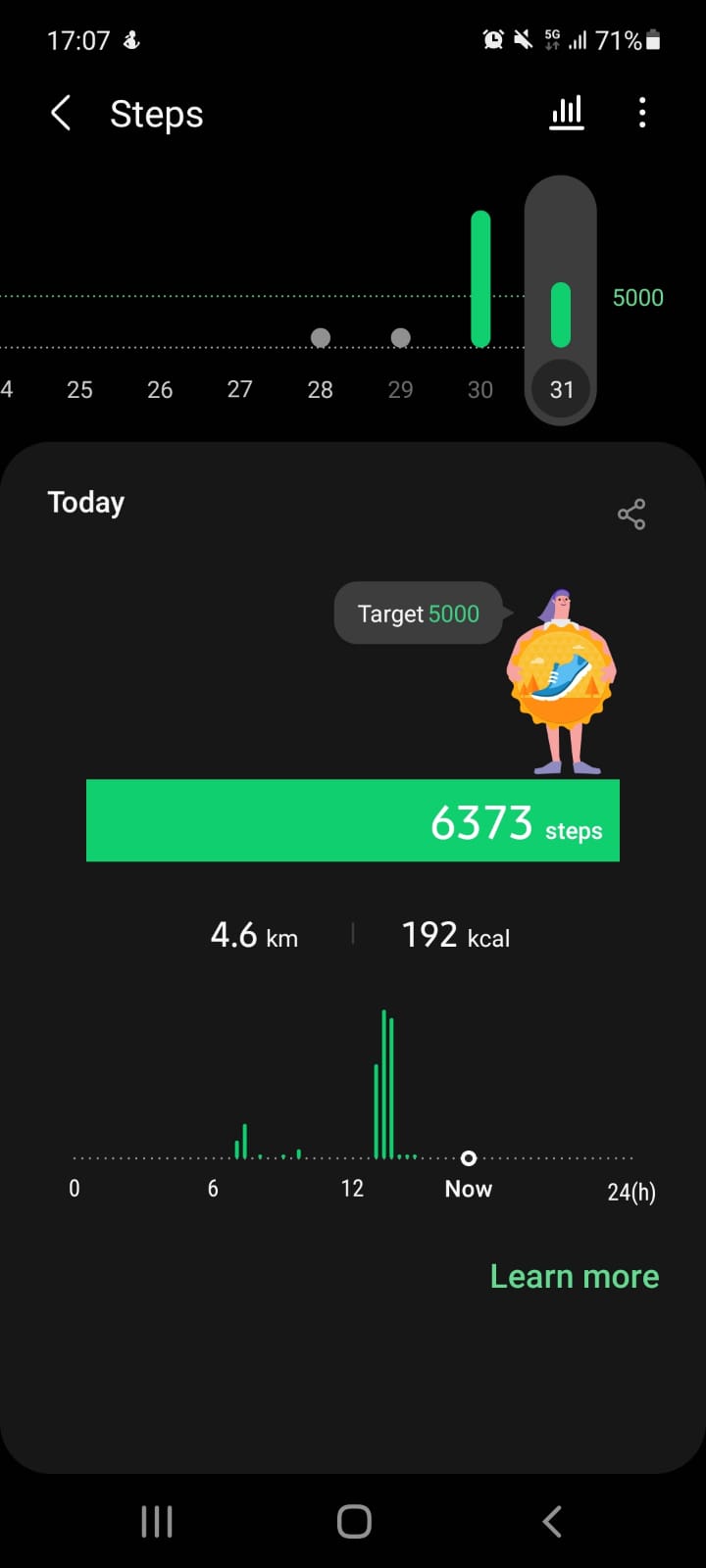Share today's step count

pos(631,514)
